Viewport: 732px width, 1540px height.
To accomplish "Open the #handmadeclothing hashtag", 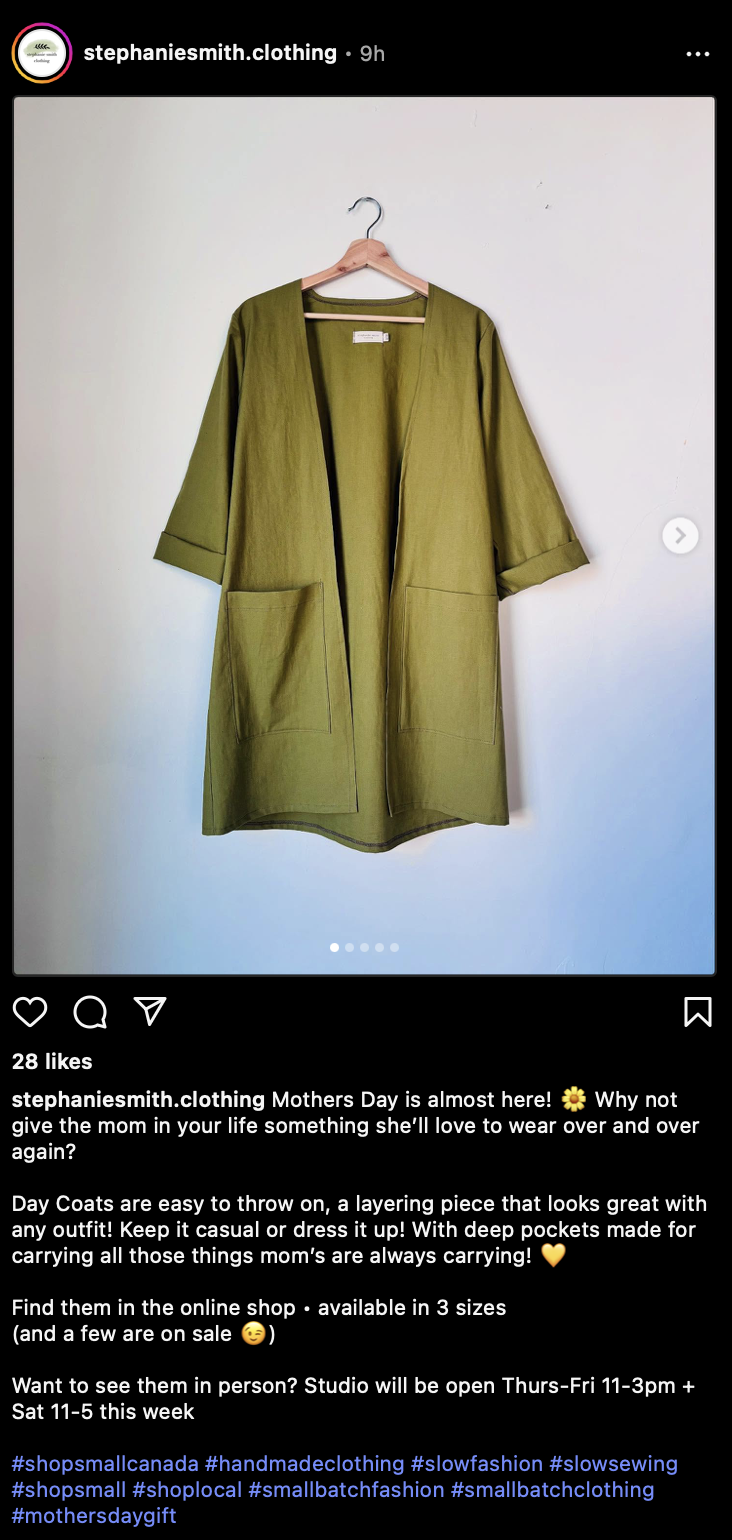I will pyautogui.click(x=304, y=1464).
